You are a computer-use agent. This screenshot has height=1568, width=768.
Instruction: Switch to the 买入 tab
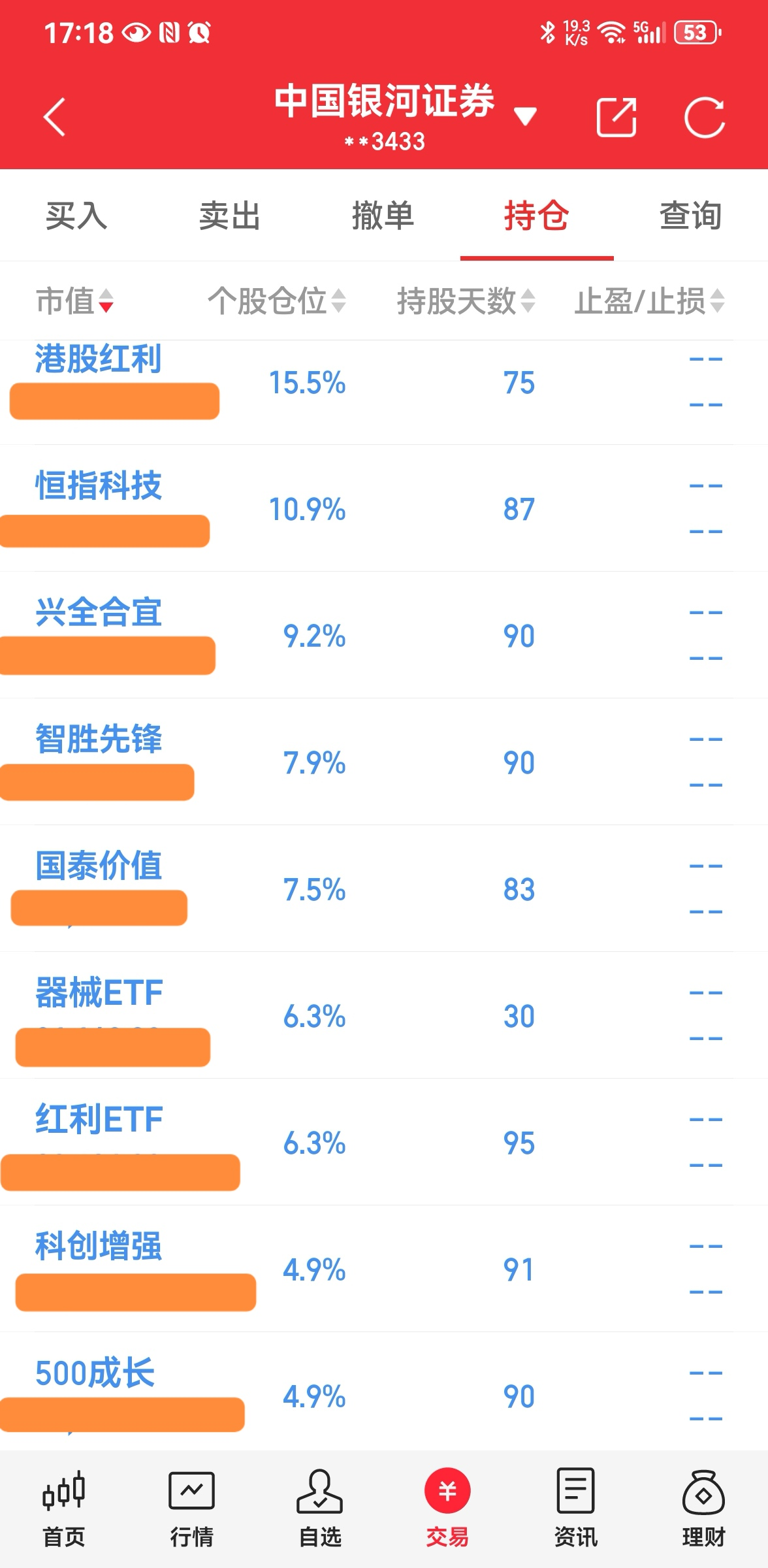click(76, 216)
